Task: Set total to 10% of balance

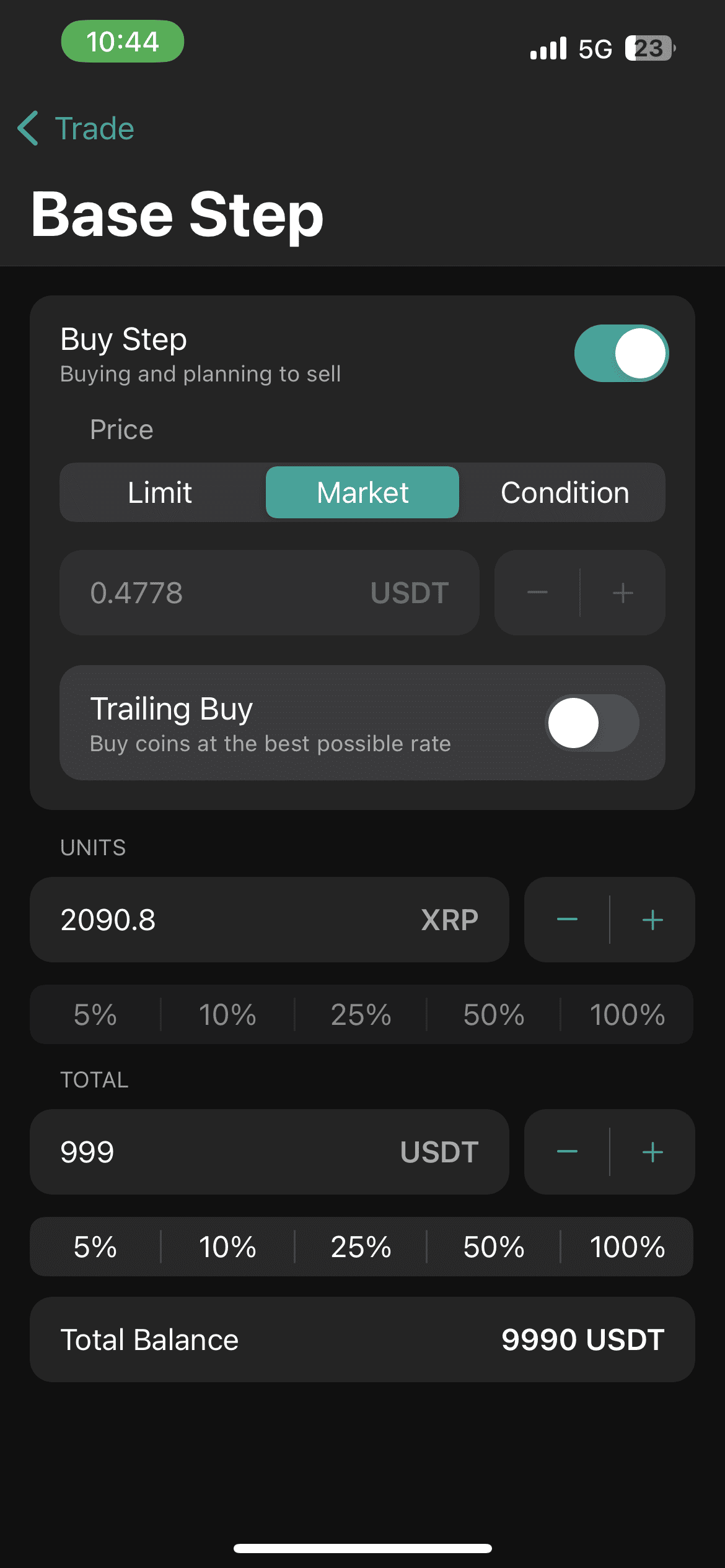Action: pos(227,1247)
